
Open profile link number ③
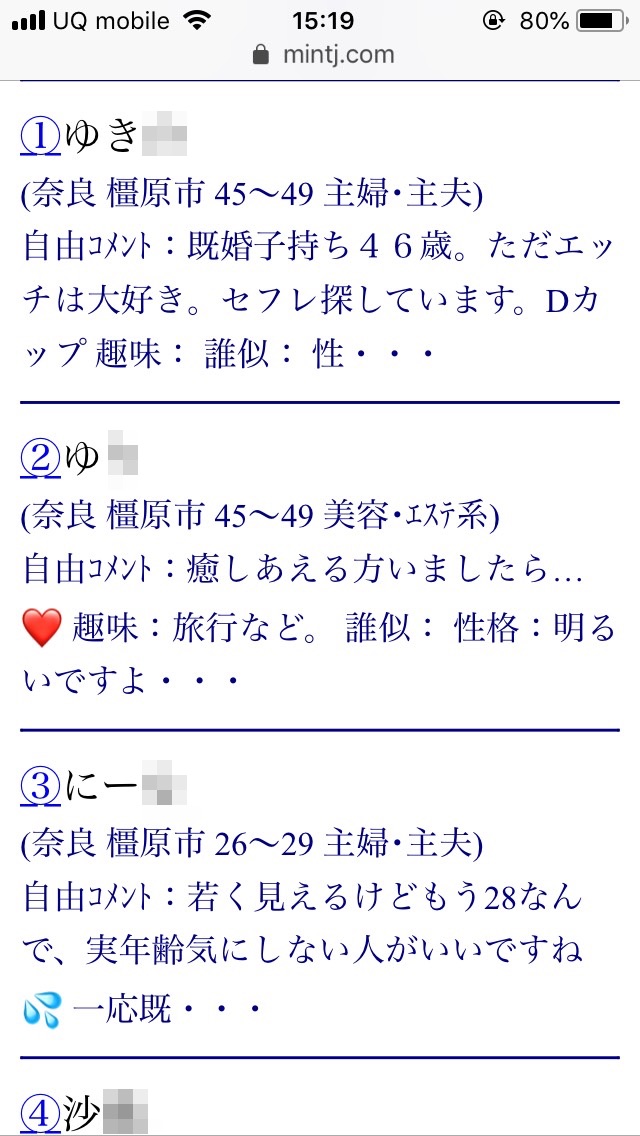coord(42,788)
